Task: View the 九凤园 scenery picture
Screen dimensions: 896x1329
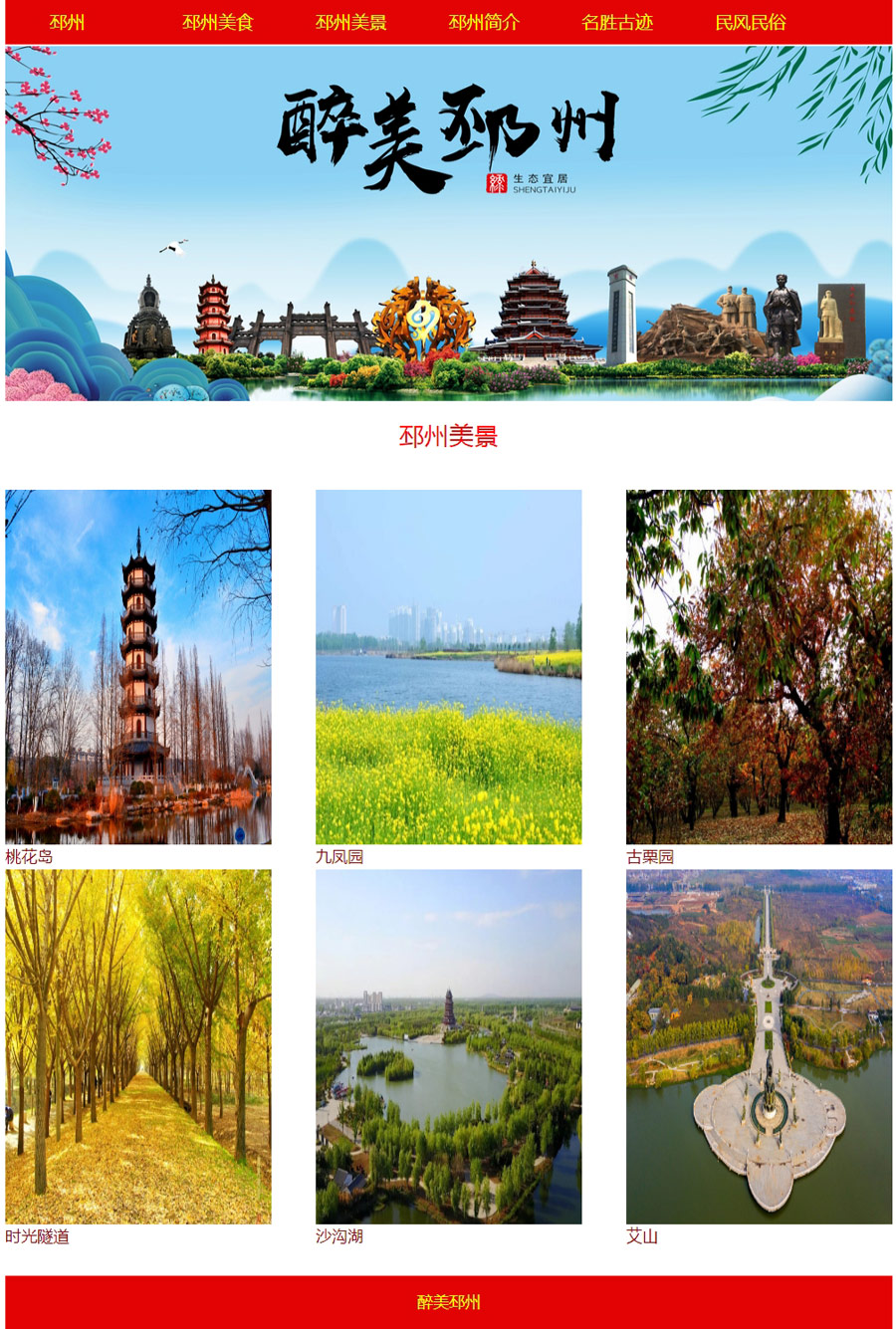Action: [448, 666]
